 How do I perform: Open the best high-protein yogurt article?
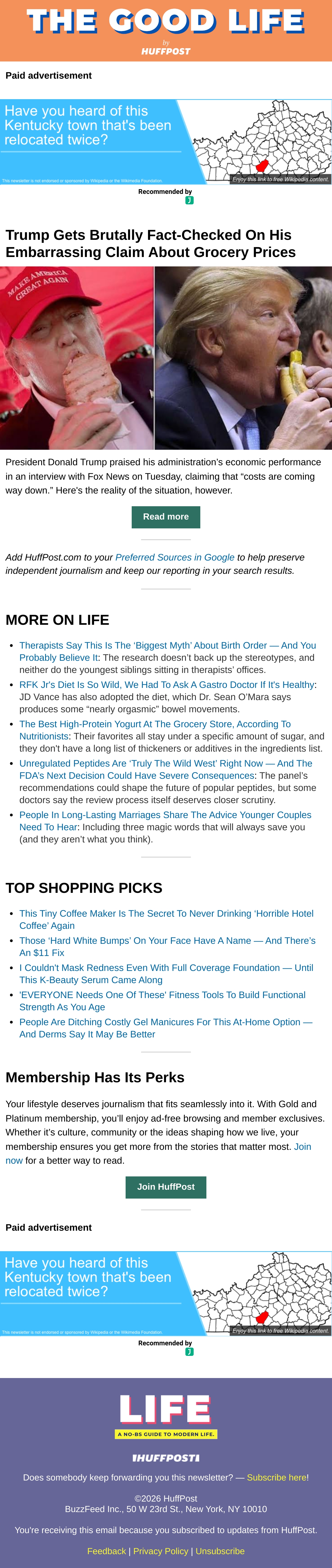155,730
